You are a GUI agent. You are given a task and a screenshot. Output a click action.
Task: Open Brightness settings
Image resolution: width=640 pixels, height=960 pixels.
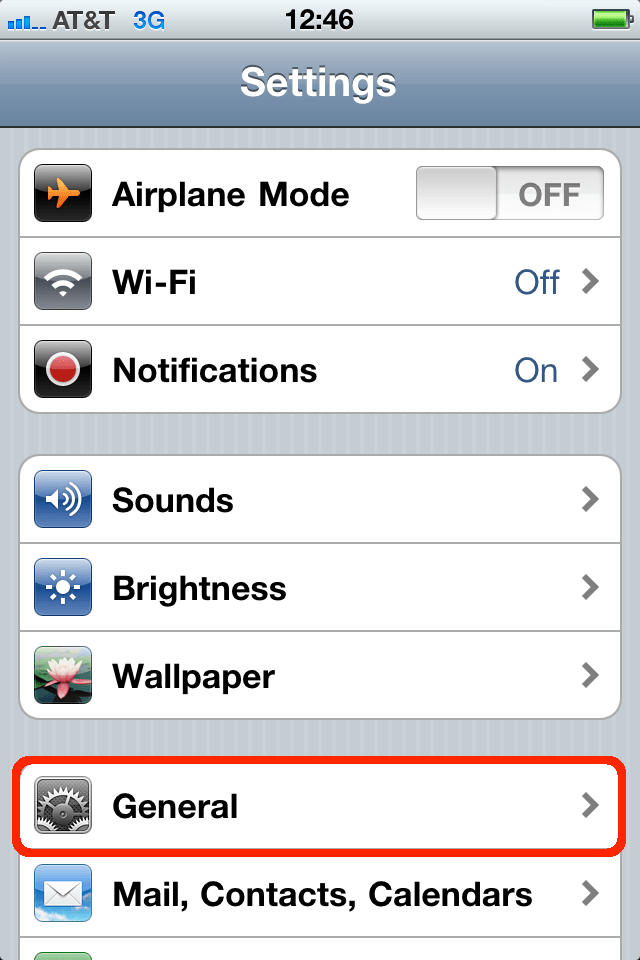320,588
